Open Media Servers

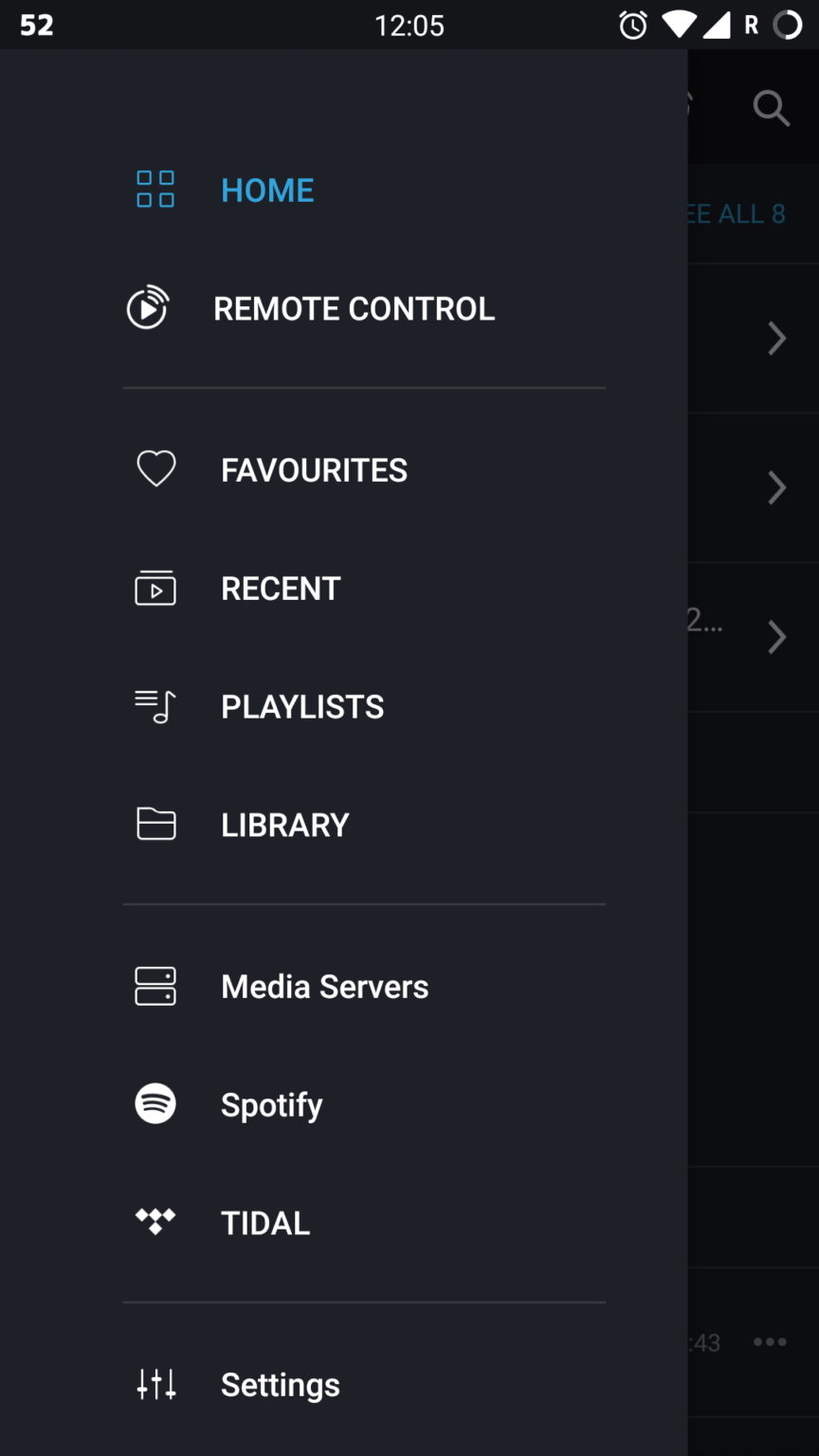324,987
